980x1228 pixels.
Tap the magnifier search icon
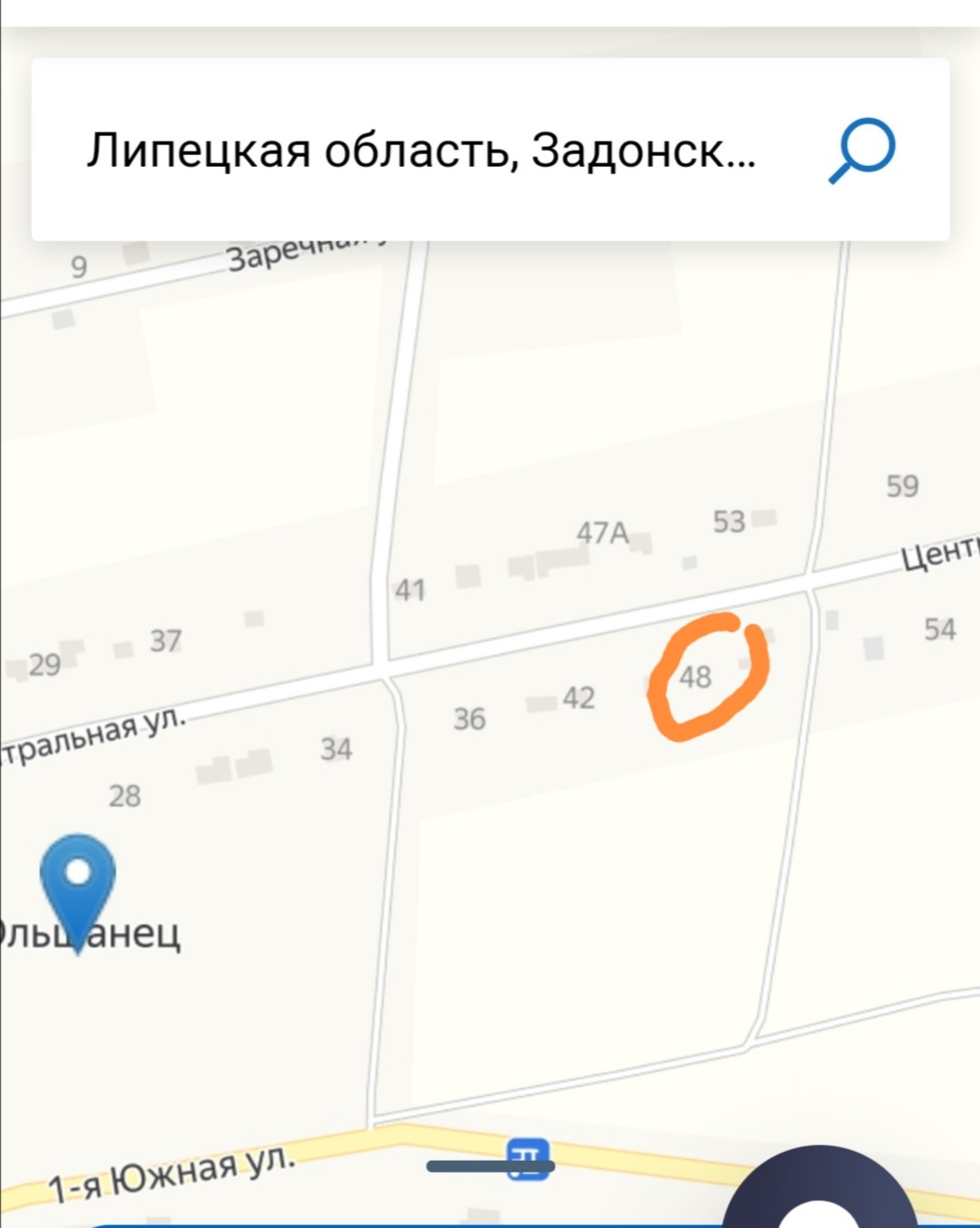tap(861, 150)
